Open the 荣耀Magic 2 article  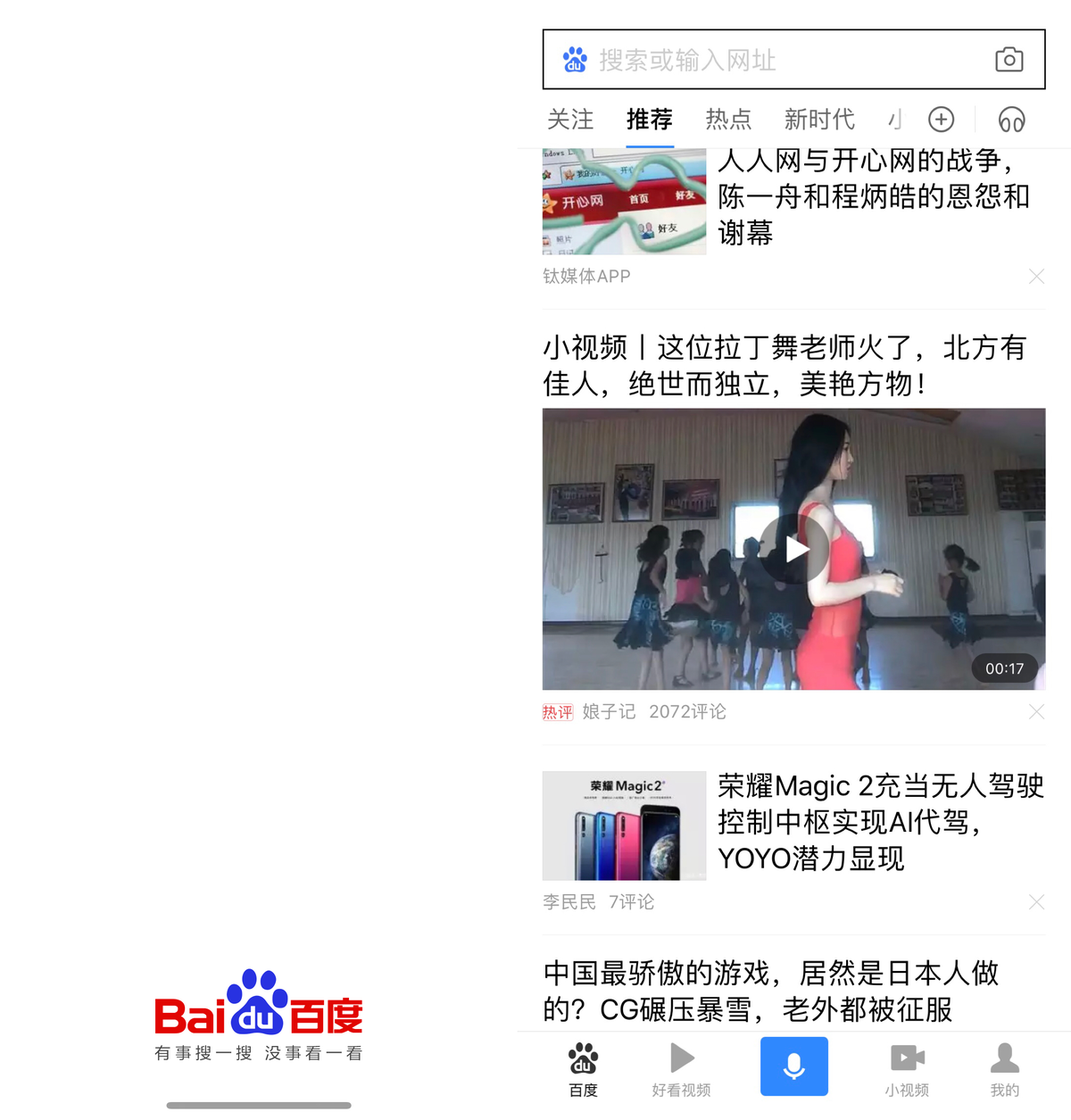pyautogui.click(x=879, y=822)
